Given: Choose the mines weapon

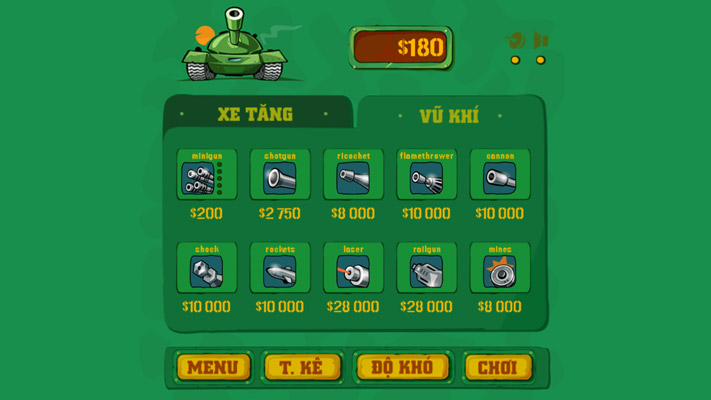Looking at the screenshot, I should pyautogui.click(x=500, y=268).
